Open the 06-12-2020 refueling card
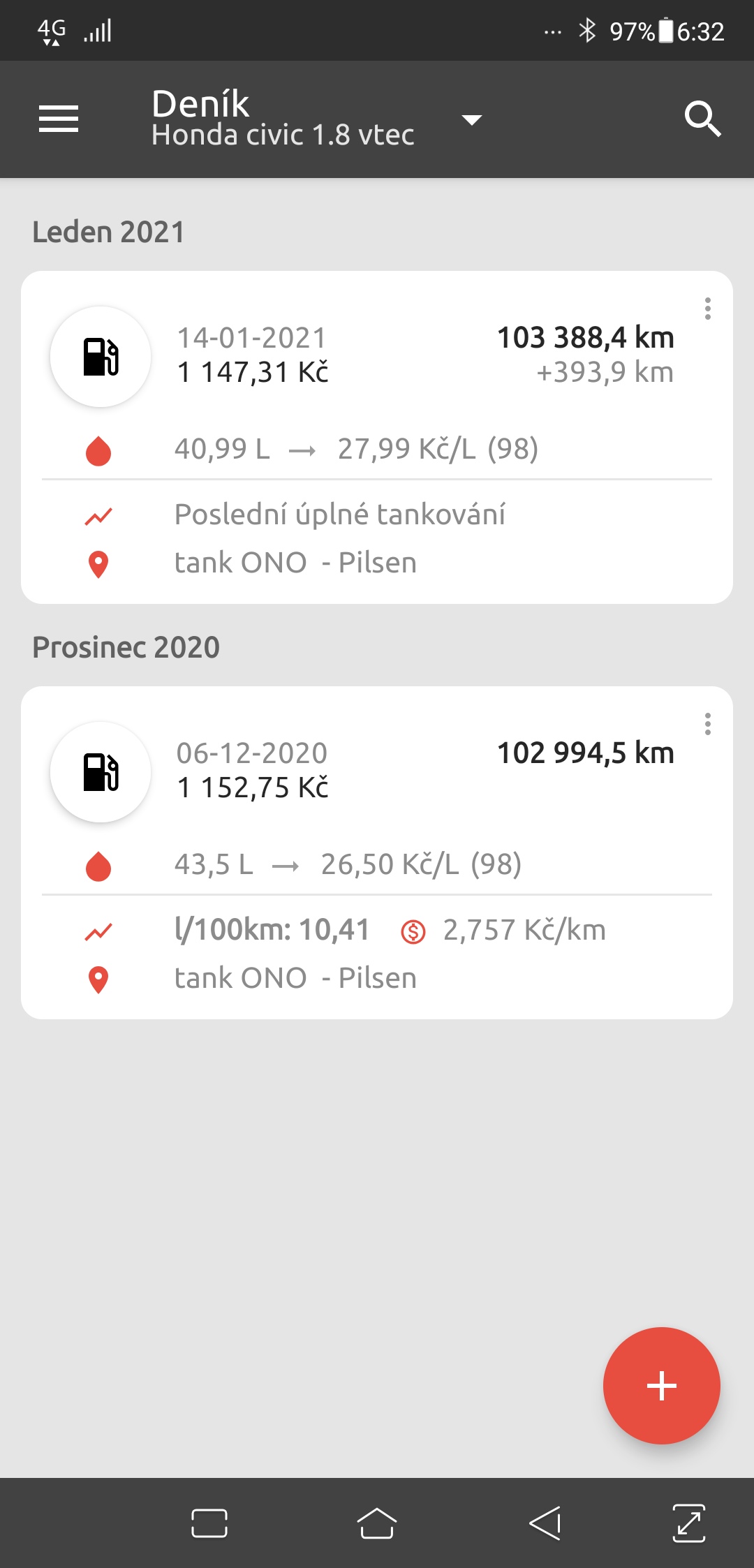The image size is (754, 1568). pyautogui.click(x=377, y=852)
